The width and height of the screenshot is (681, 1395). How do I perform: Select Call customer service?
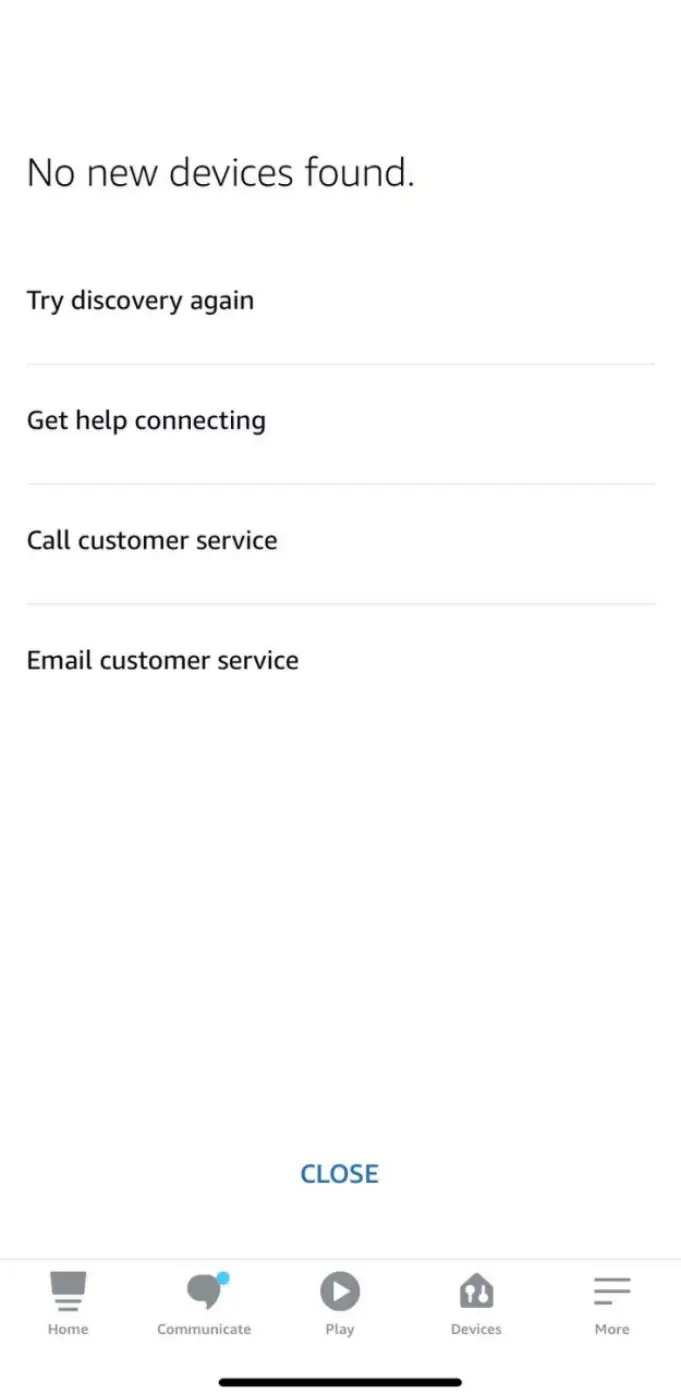[152, 541]
